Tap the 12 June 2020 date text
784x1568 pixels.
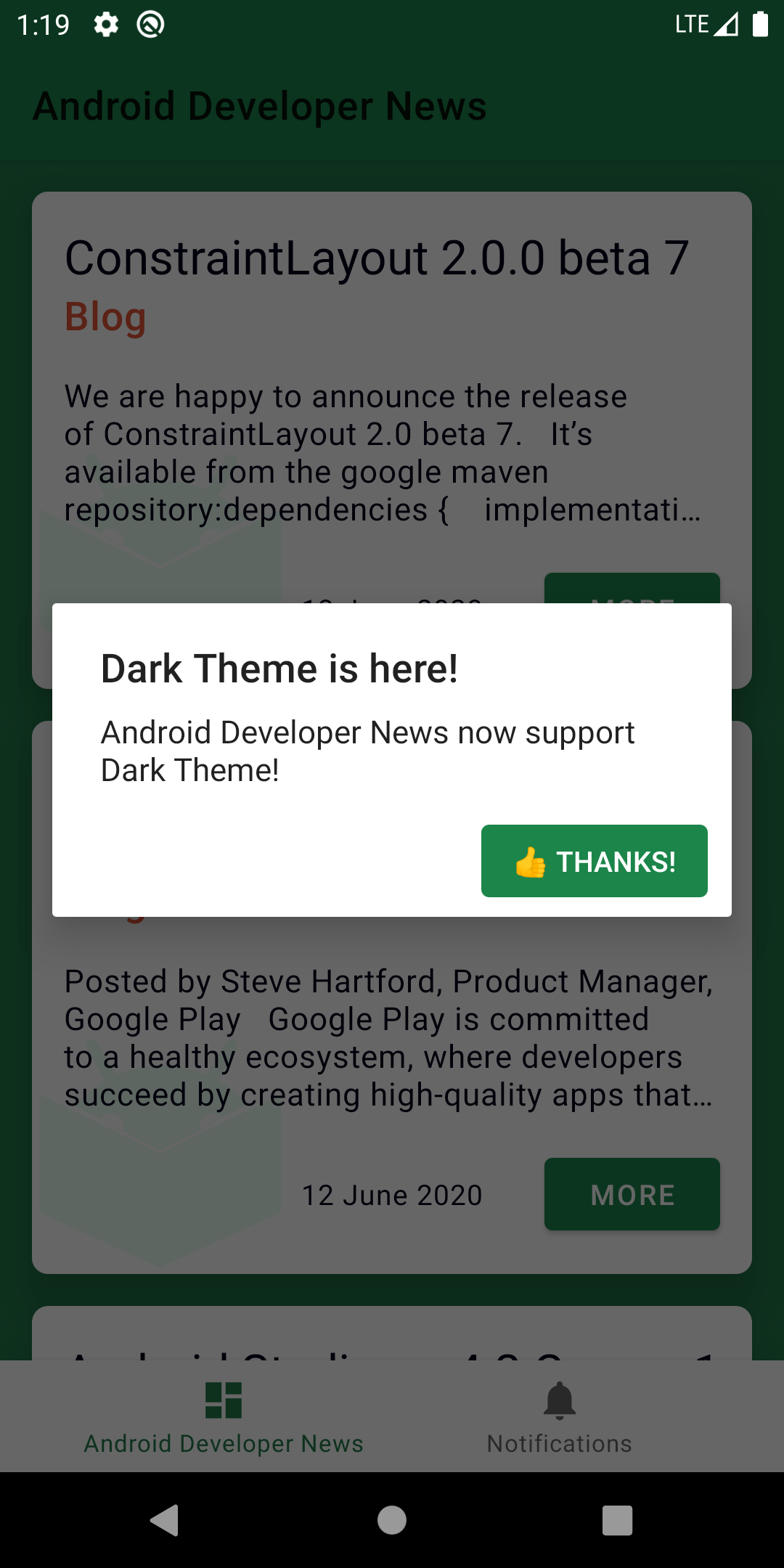[392, 1194]
